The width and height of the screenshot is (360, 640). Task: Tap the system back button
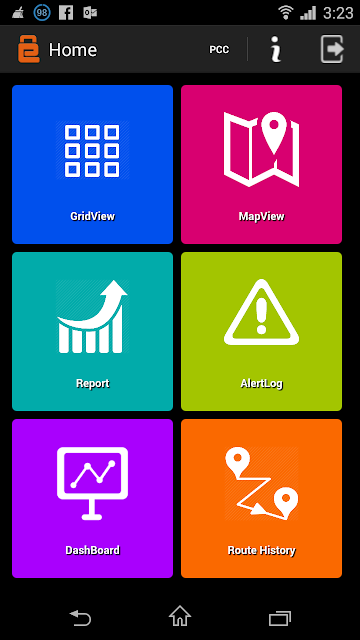tap(80, 618)
